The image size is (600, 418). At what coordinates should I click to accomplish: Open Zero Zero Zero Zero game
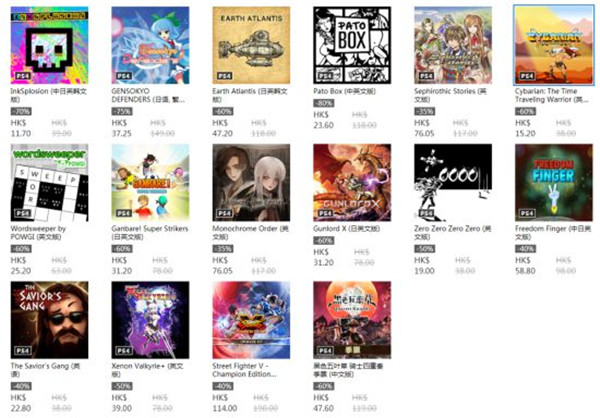point(452,181)
